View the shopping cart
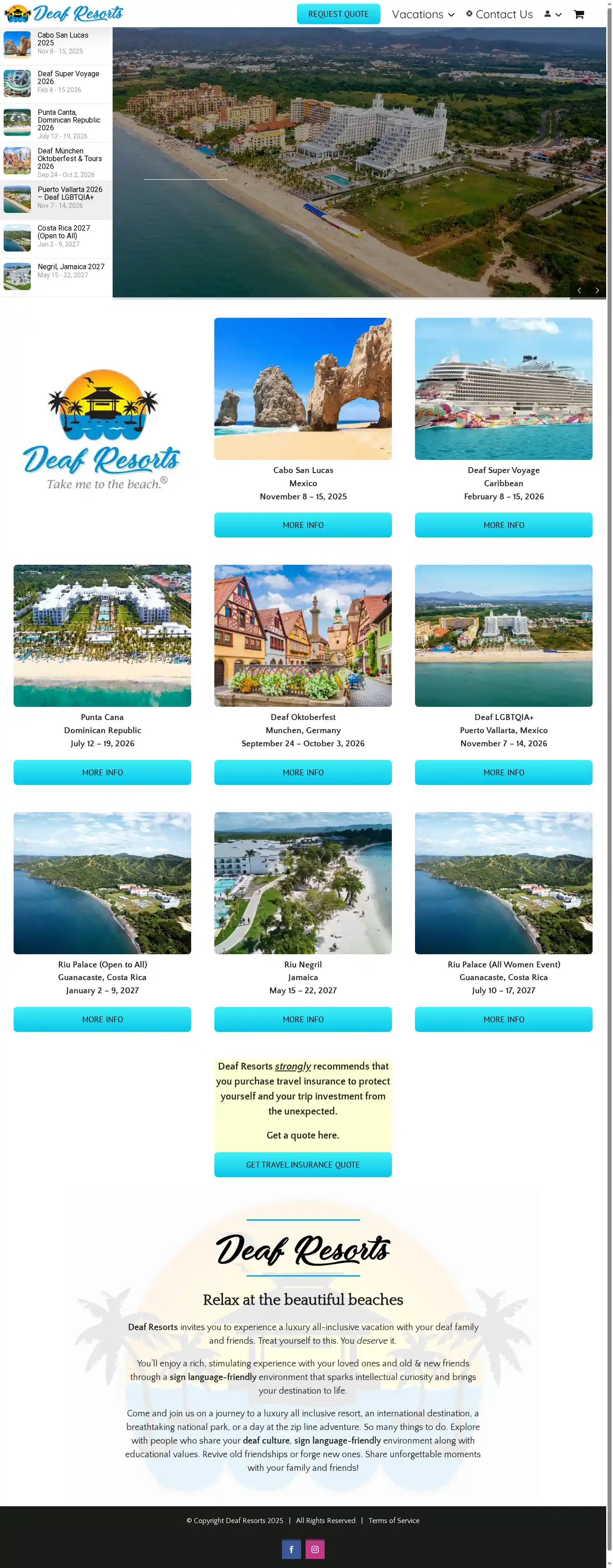 click(x=579, y=15)
